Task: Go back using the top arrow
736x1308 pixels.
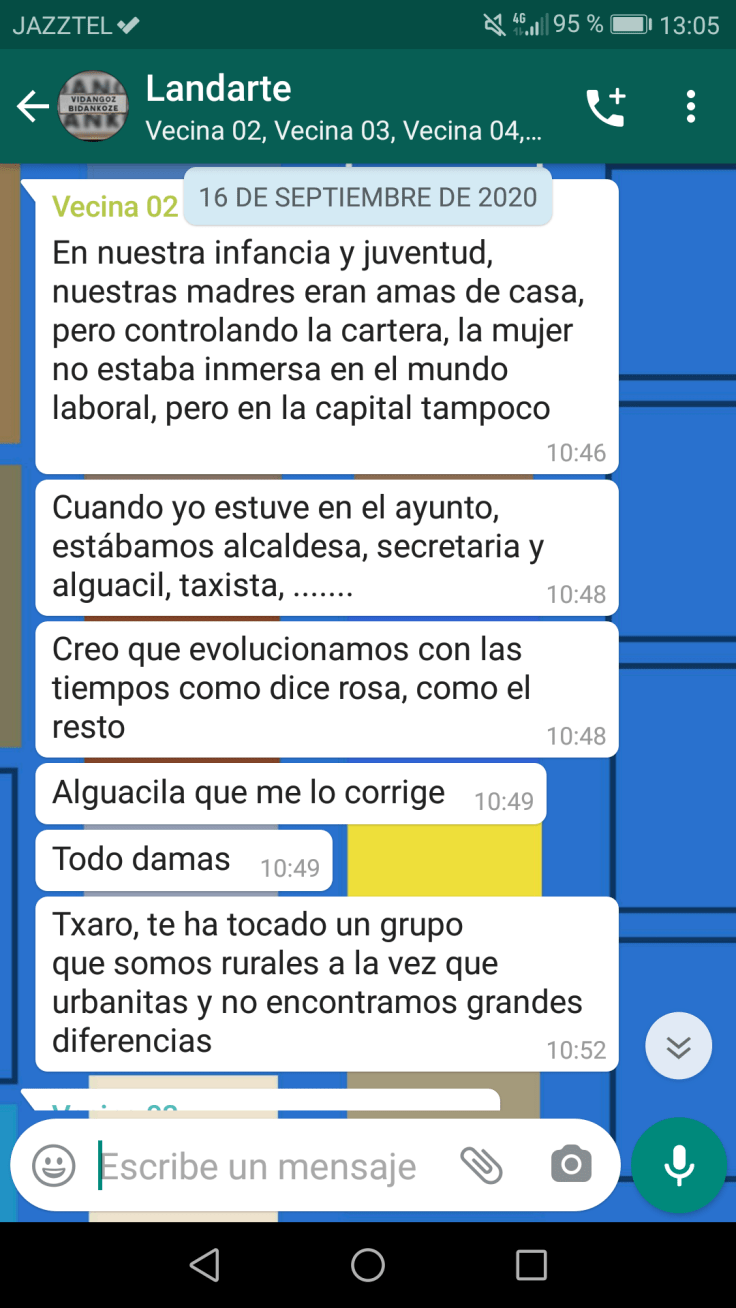Action: tap(32, 107)
